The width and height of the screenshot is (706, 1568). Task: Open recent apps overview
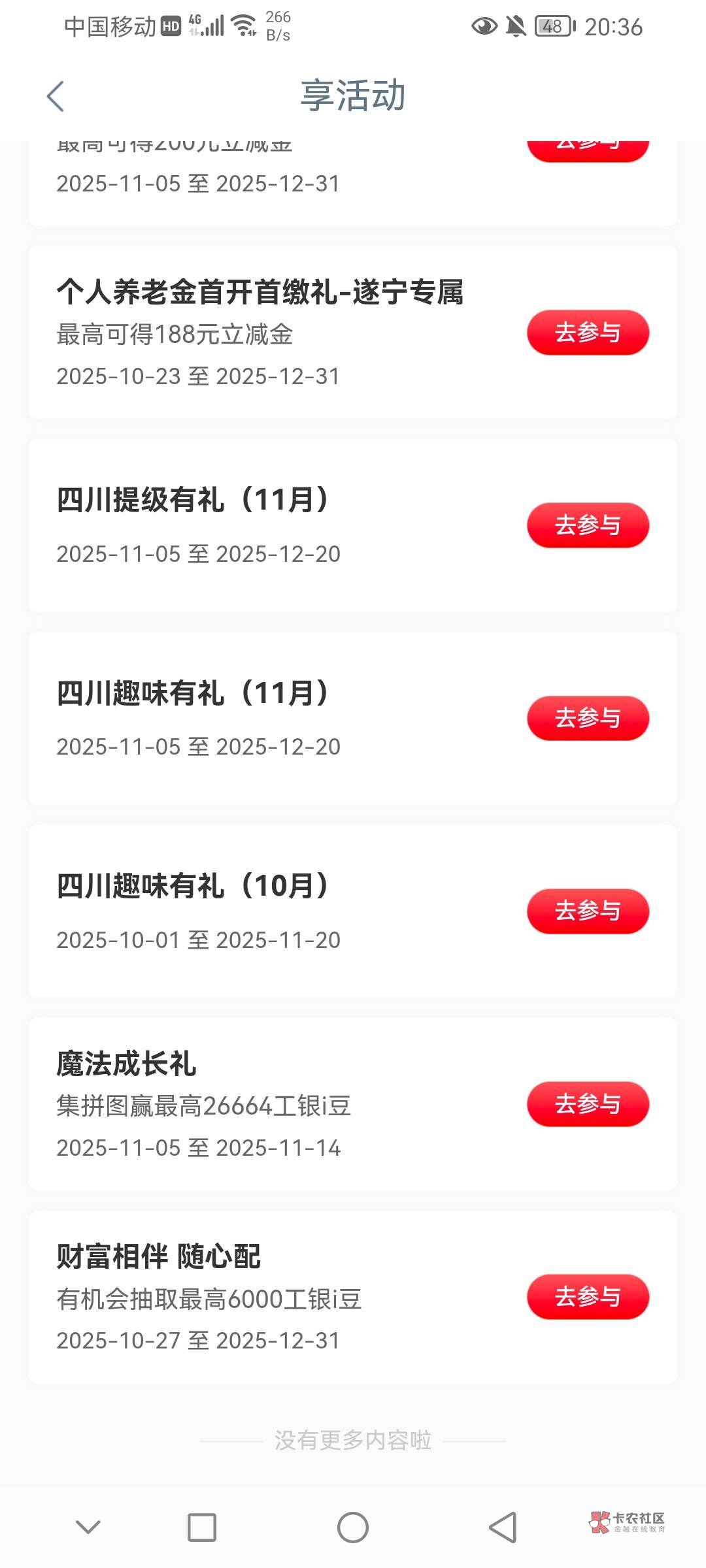(202, 1527)
